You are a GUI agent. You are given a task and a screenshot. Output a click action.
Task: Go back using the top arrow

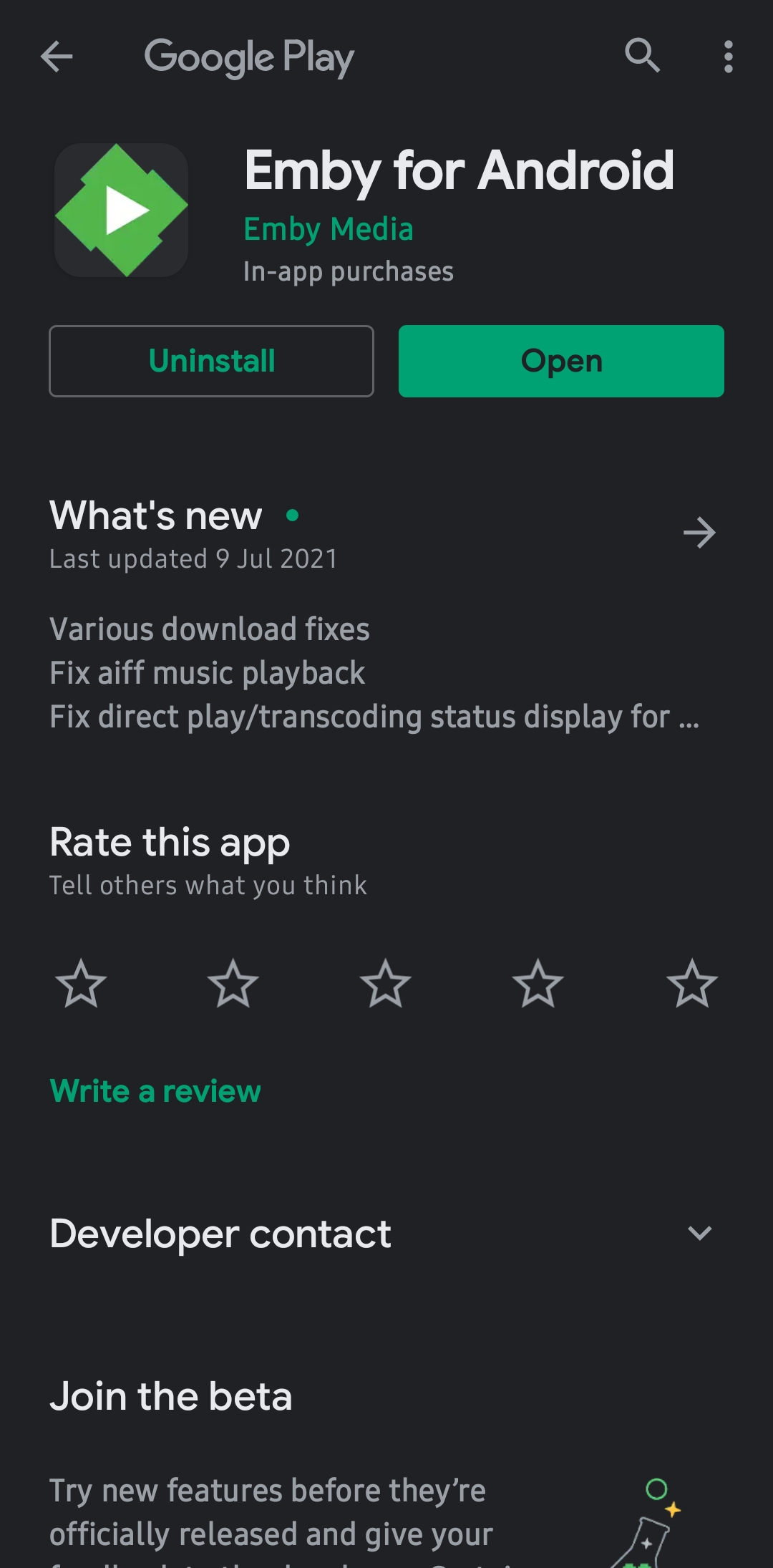(x=57, y=57)
